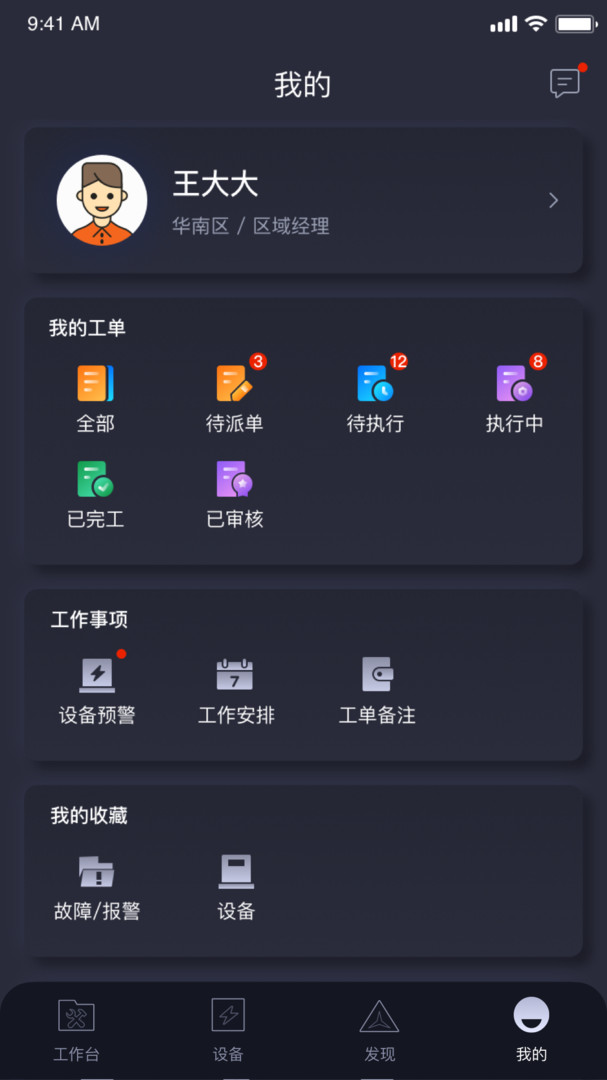Open the messages icon in the header

point(565,83)
